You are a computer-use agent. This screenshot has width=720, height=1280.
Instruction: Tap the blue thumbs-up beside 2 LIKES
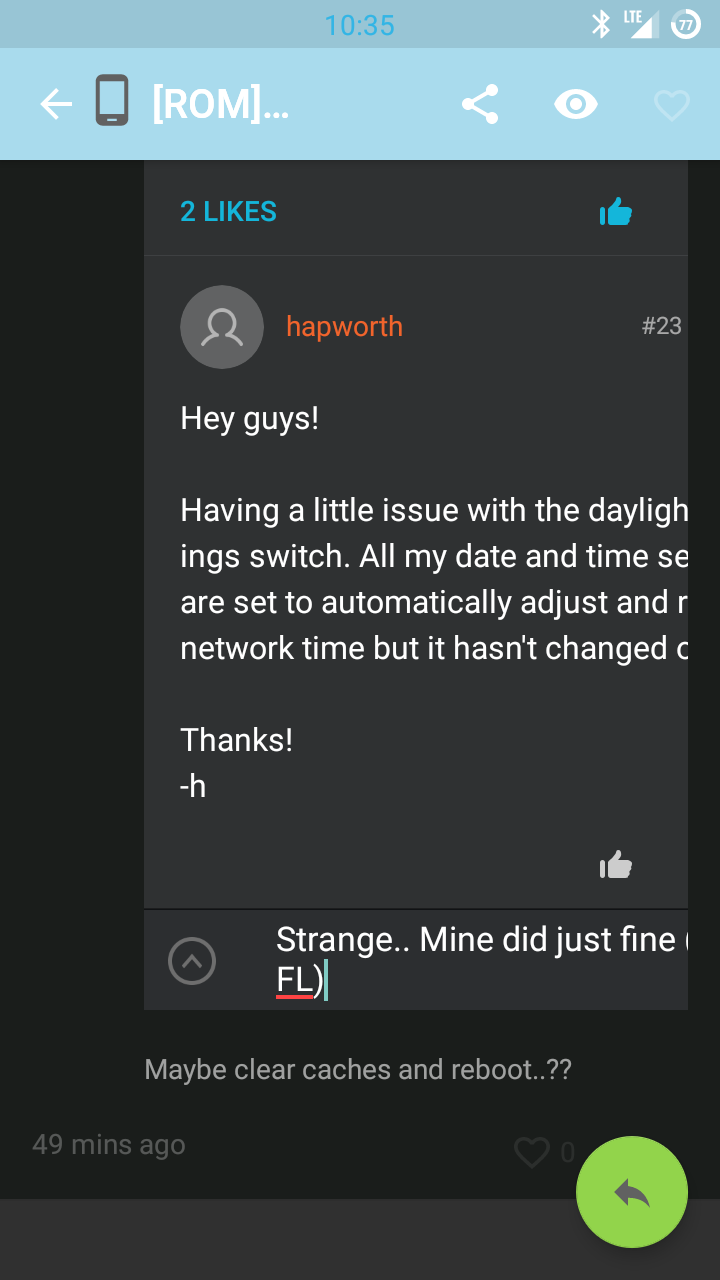tap(616, 212)
